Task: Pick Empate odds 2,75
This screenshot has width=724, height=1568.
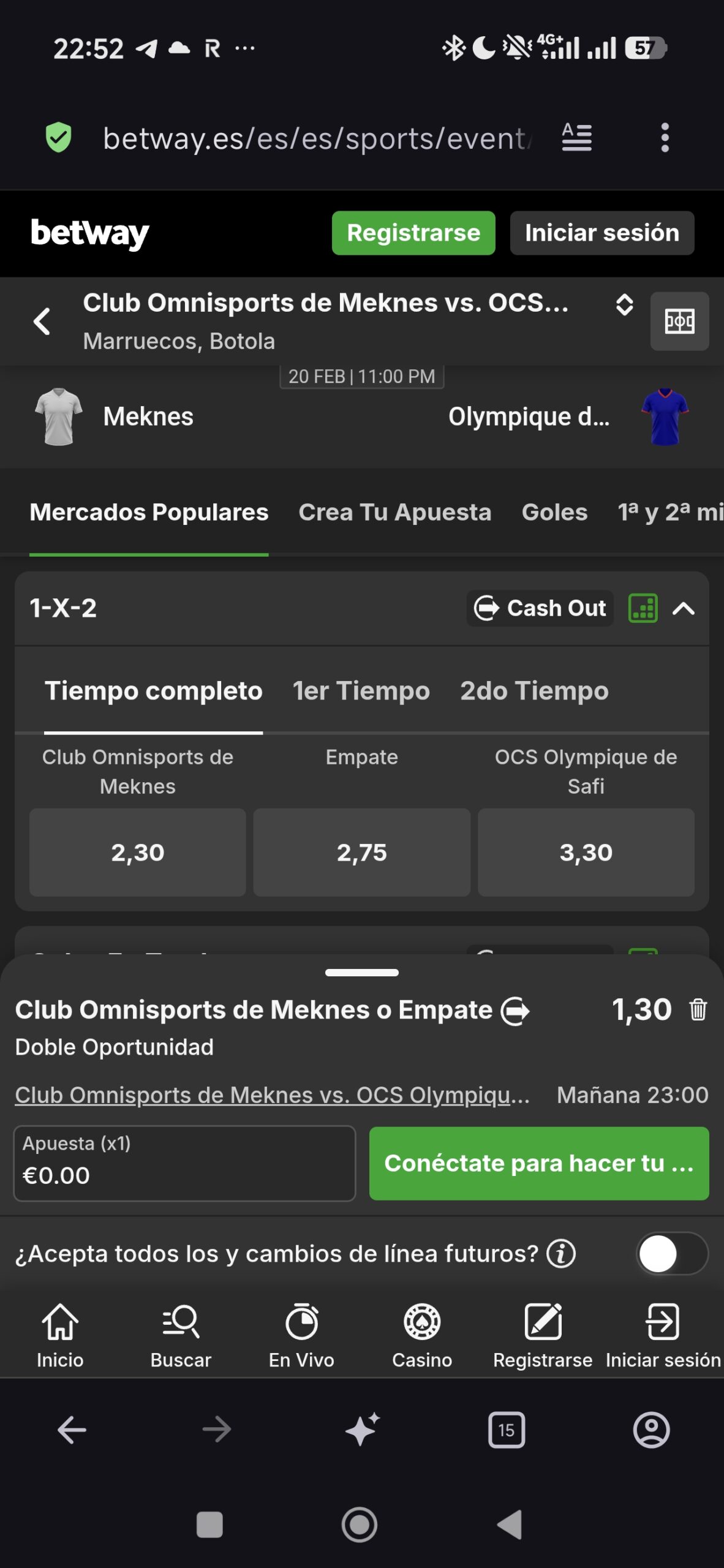Action: pyautogui.click(x=361, y=852)
